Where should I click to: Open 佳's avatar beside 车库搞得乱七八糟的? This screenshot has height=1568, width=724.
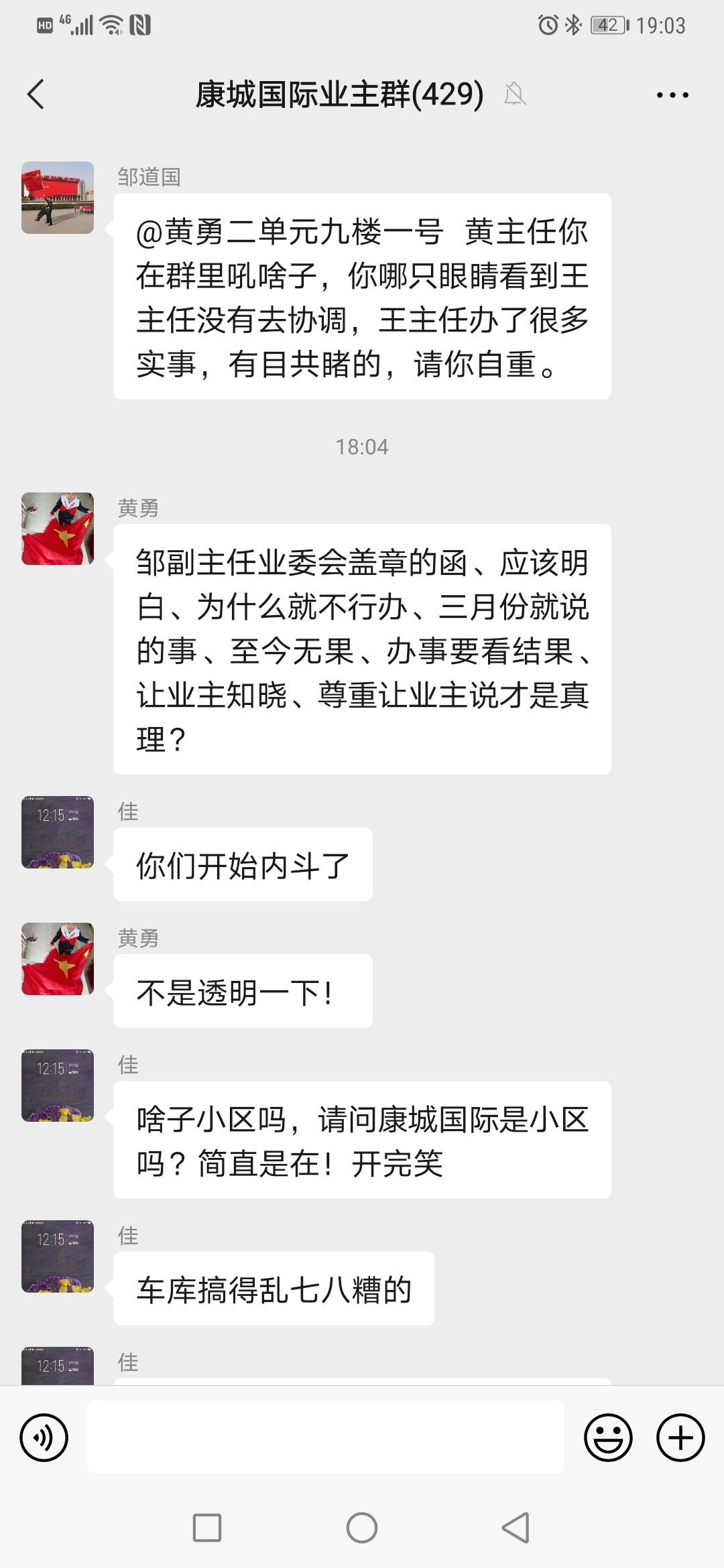[58, 1256]
